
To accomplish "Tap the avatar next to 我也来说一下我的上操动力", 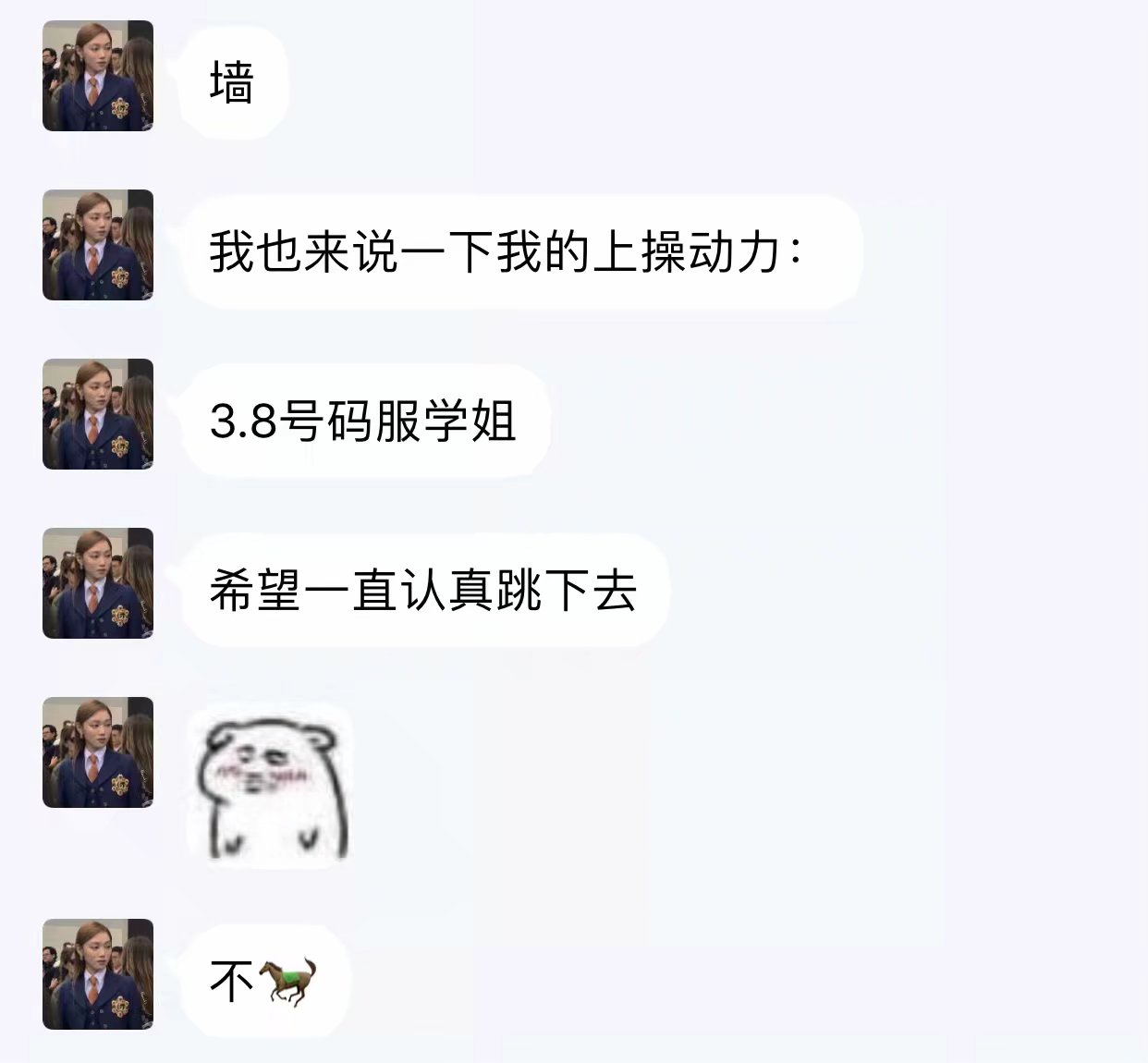I will 98,245.
